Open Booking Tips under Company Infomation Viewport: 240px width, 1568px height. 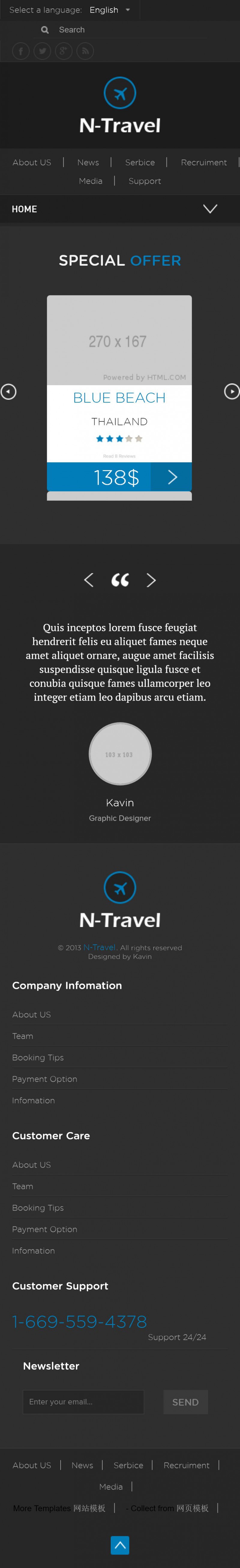(38, 1057)
